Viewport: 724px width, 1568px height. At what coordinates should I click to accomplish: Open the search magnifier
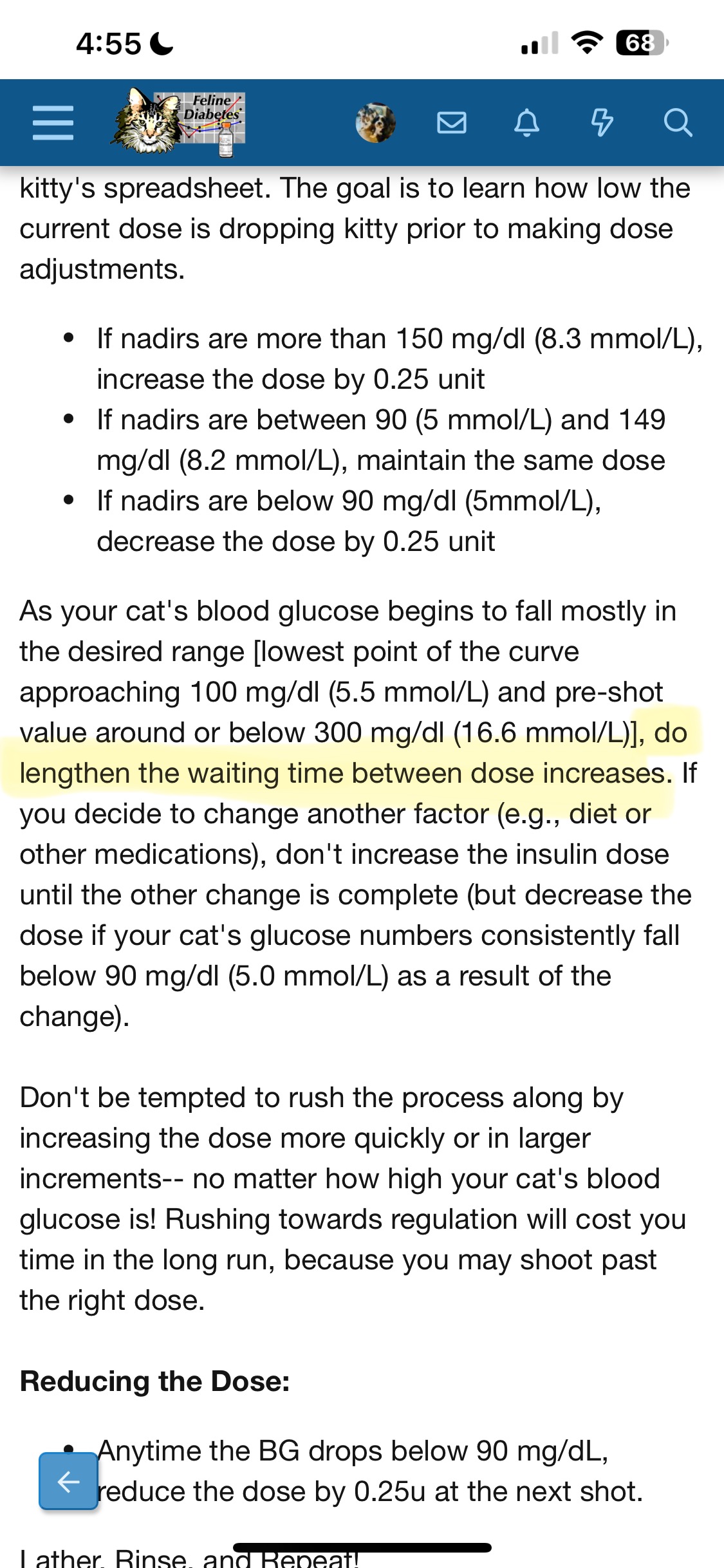tap(678, 122)
